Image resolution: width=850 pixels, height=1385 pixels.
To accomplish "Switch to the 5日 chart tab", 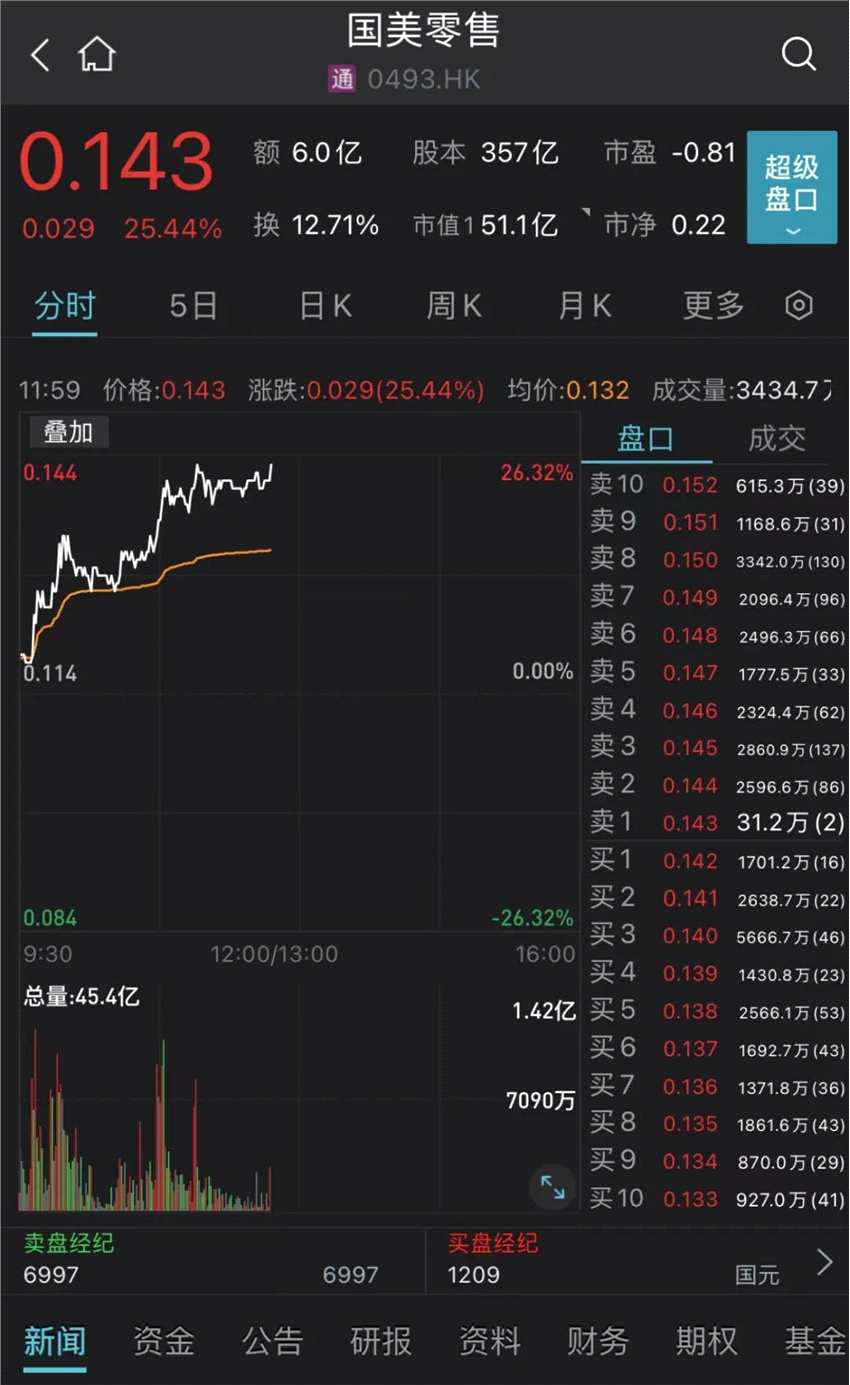I will [x=193, y=306].
